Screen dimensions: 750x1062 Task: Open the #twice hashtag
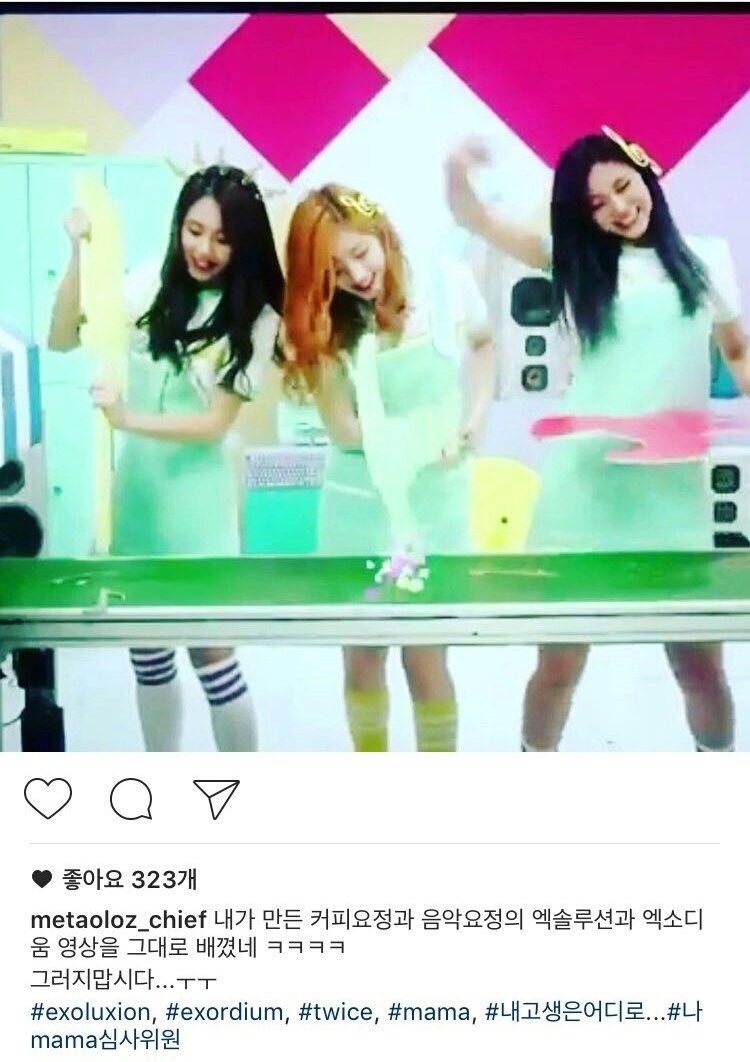337,1012
